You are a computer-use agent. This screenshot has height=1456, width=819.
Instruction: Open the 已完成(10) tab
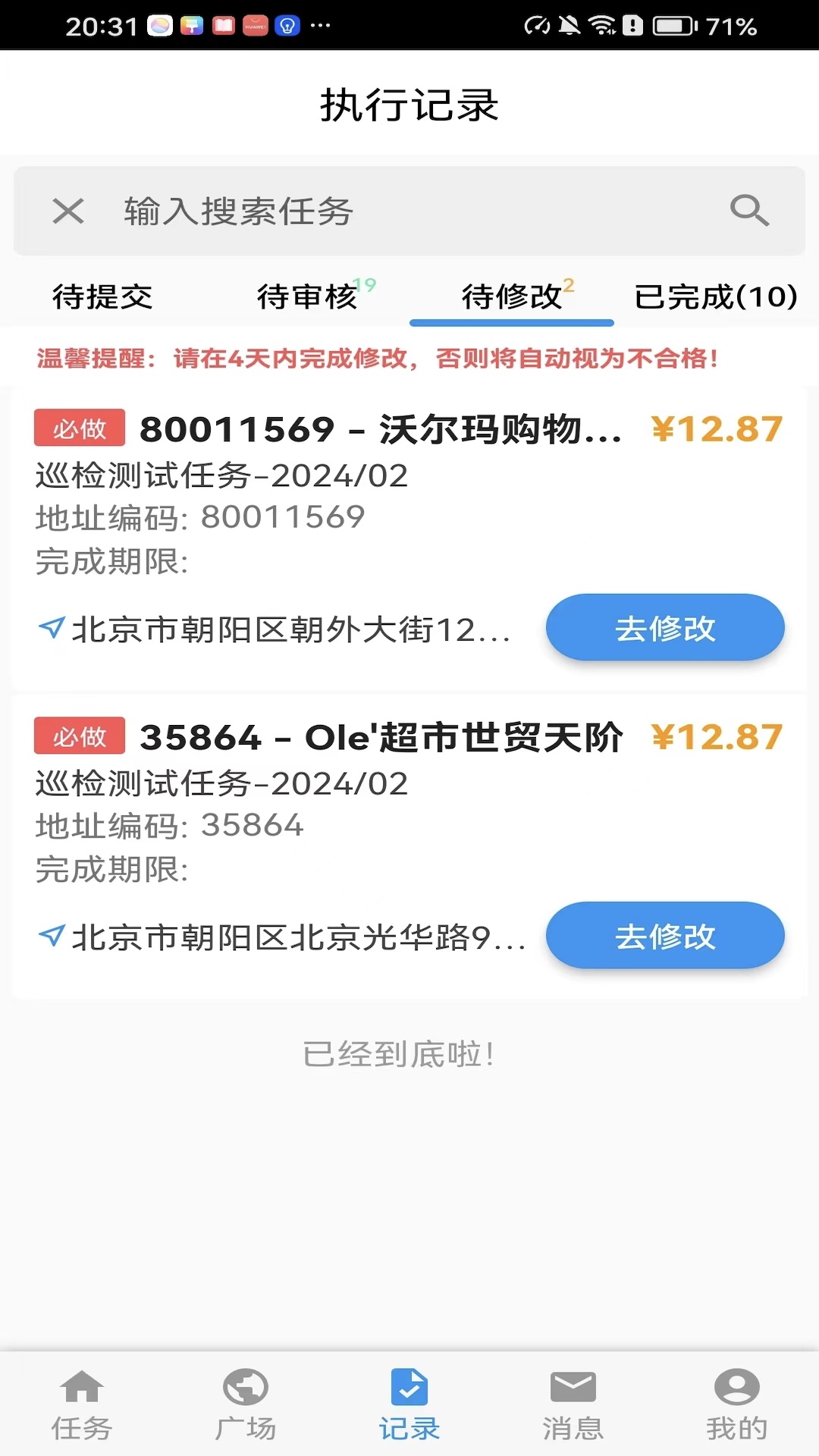pos(716,297)
